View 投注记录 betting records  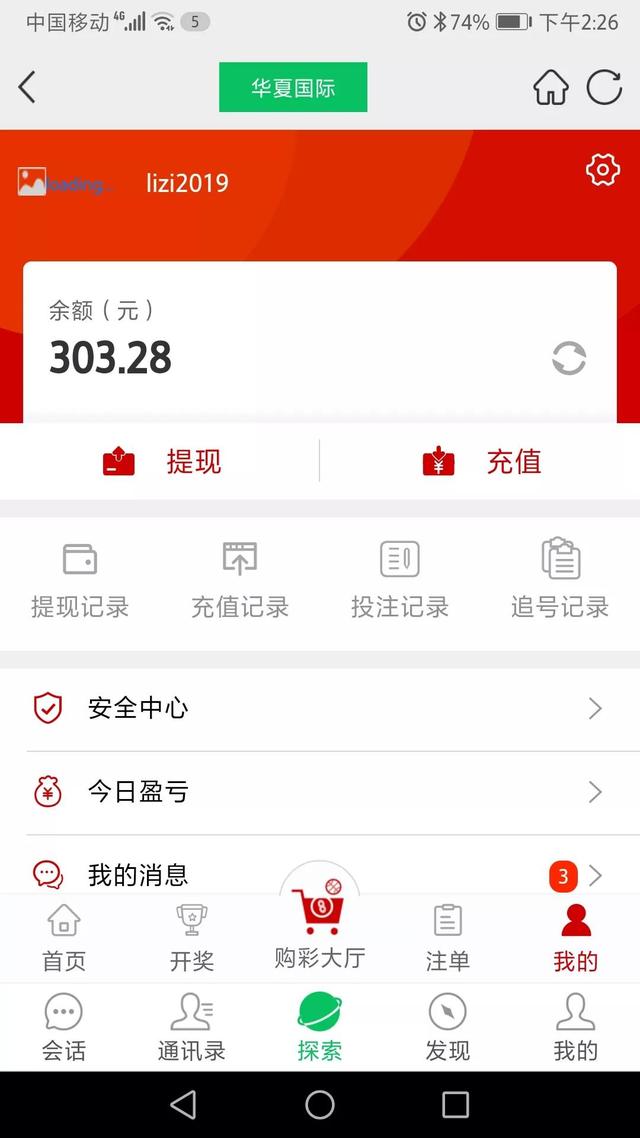tap(400, 582)
